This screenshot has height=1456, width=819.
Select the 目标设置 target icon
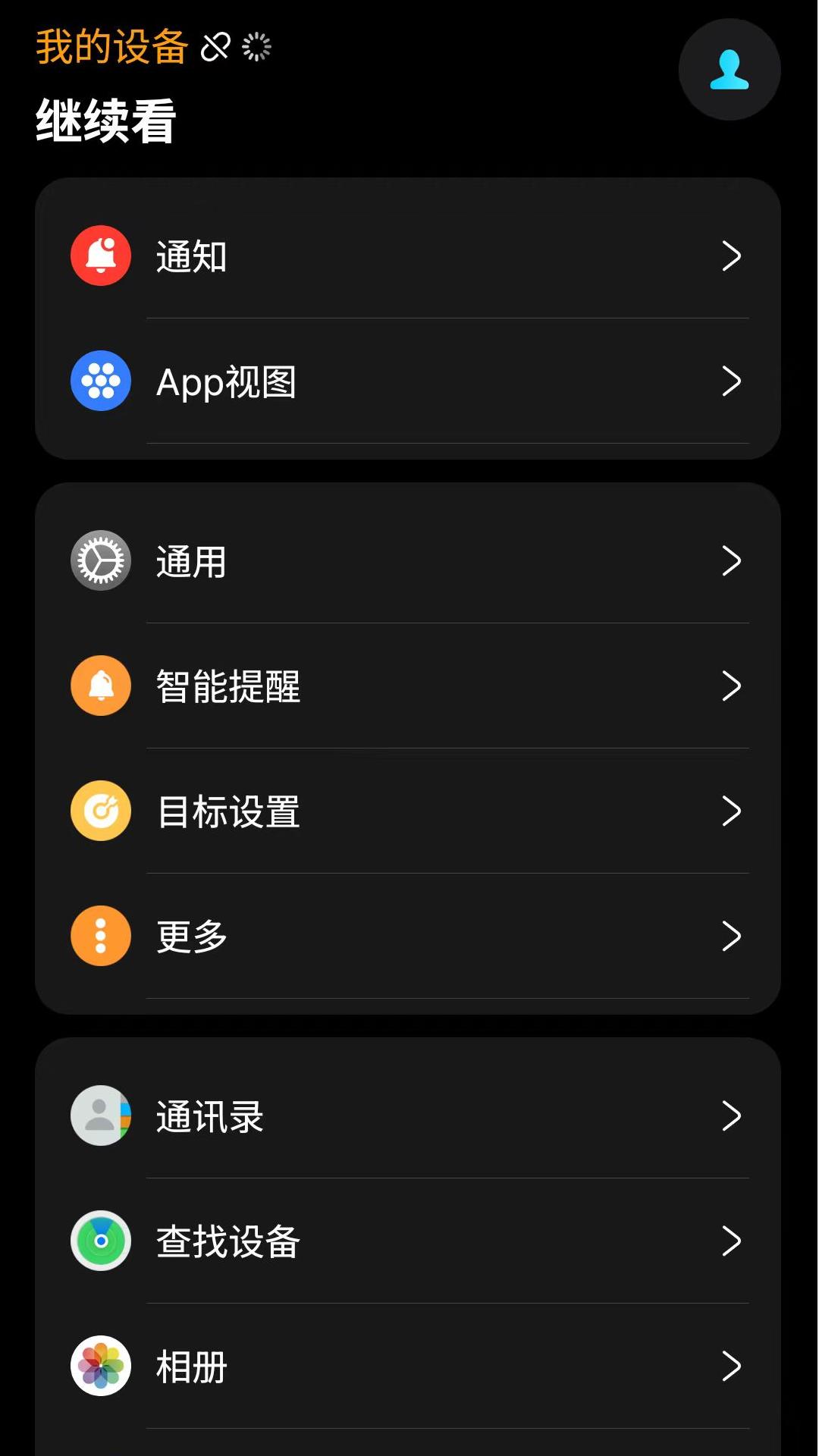tap(100, 810)
